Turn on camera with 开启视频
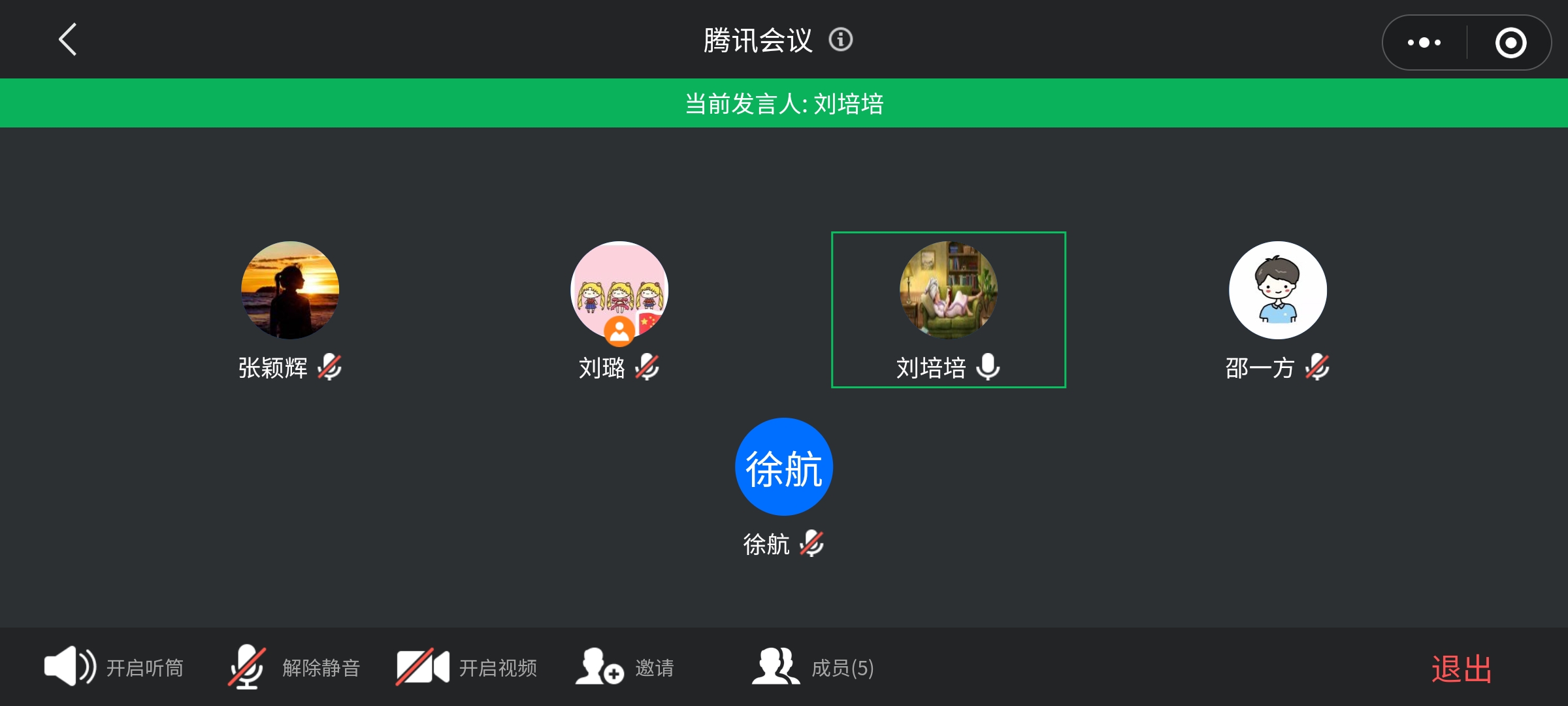1568x706 pixels. [466, 667]
